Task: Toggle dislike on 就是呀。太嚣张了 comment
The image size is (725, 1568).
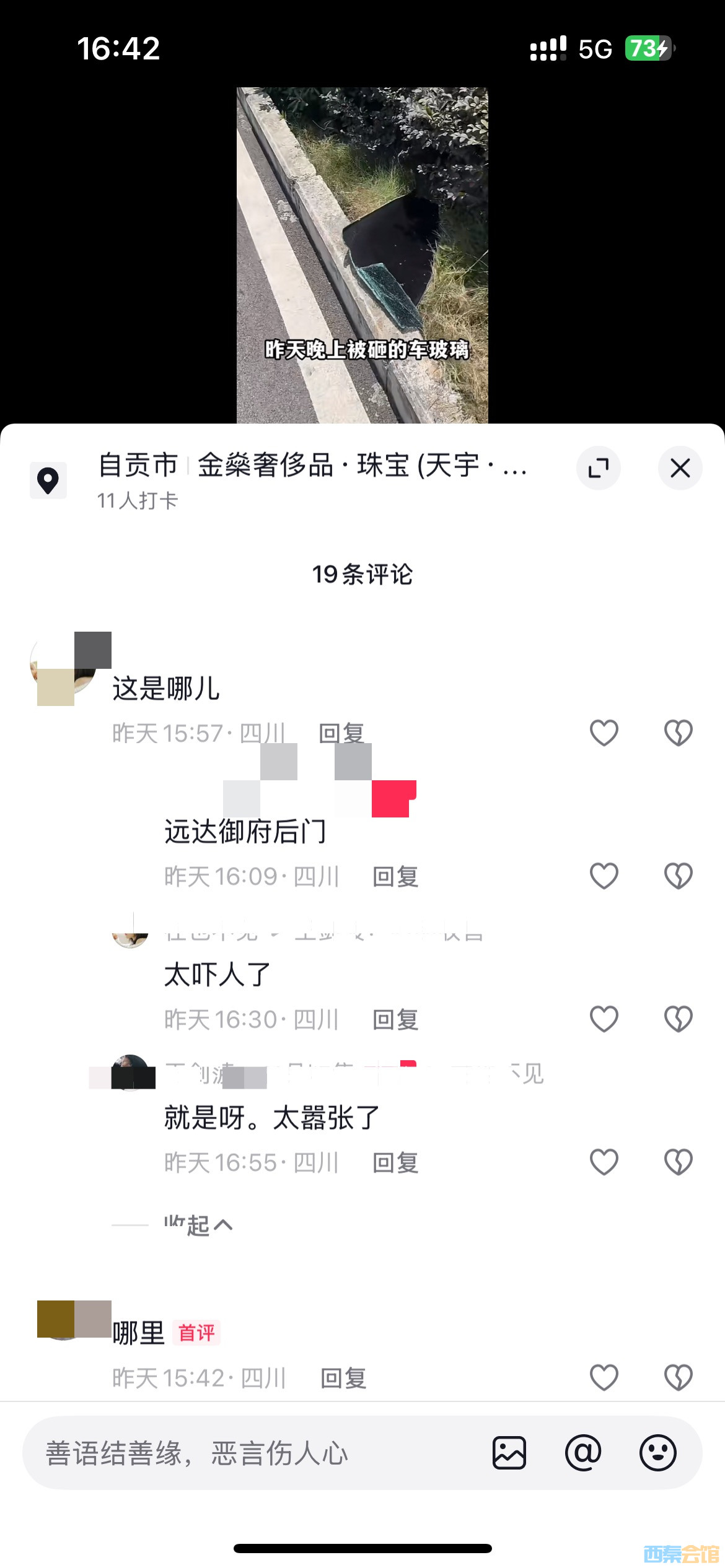Action: [679, 1163]
